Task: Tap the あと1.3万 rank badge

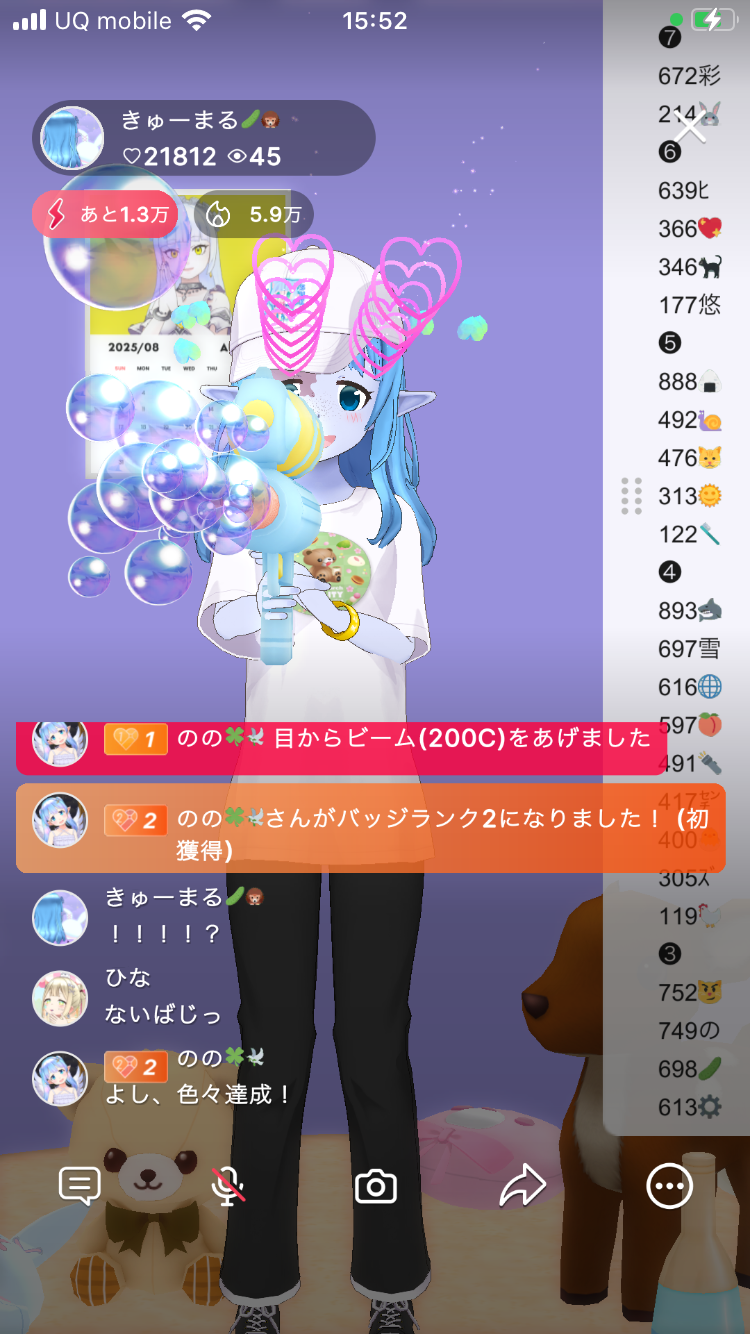Action: (106, 214)
